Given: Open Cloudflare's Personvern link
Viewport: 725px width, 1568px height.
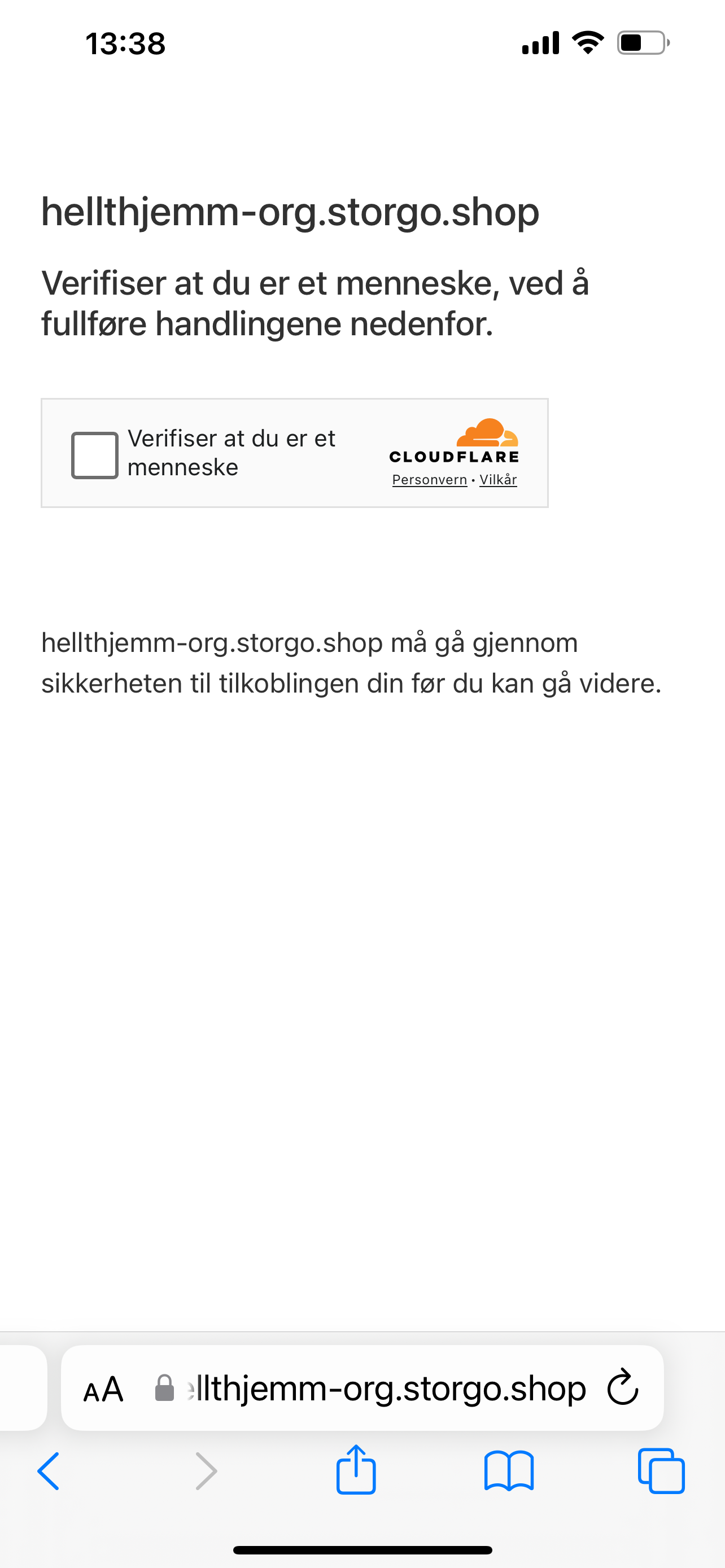Looking at the screenshot, I should [429, 480].
